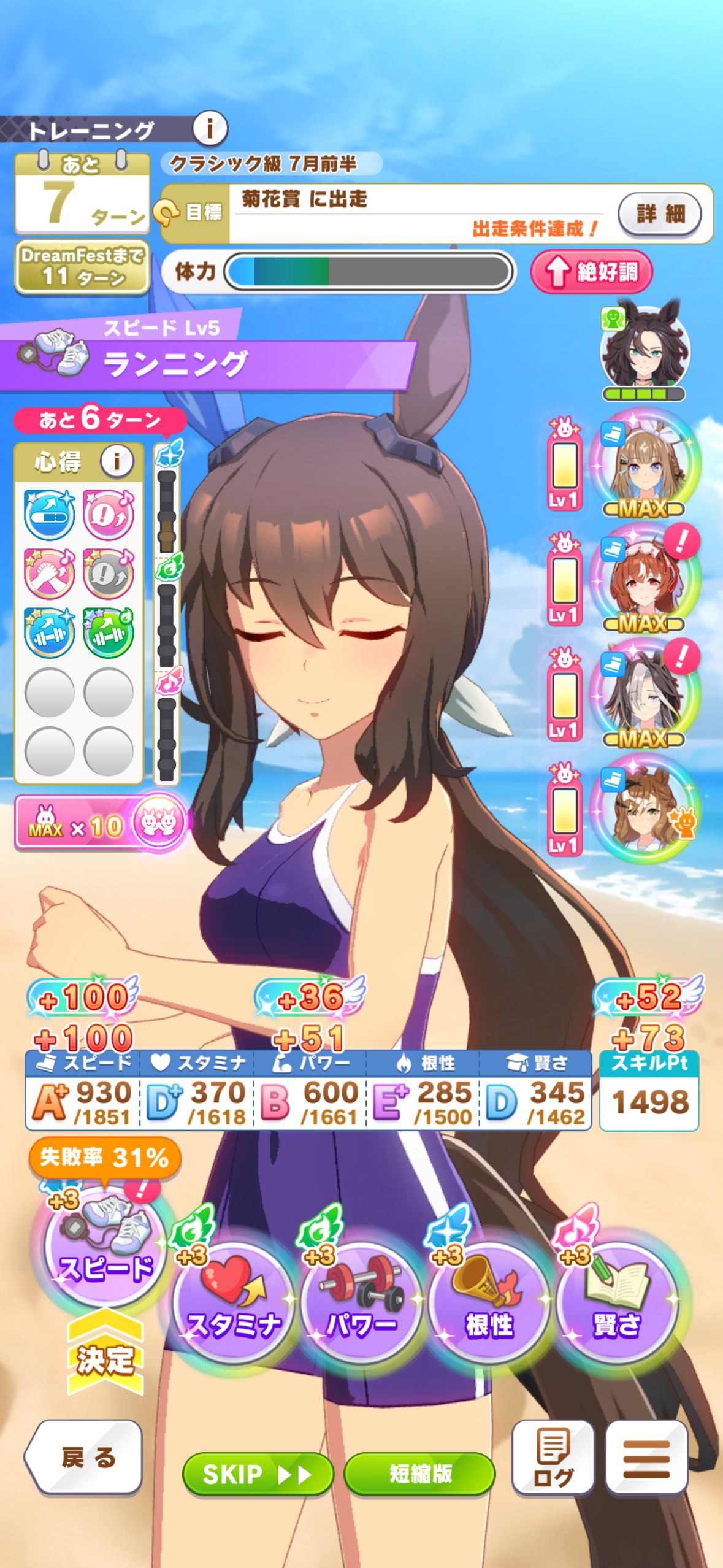Go back with the 戻る button

(83, 1457)
